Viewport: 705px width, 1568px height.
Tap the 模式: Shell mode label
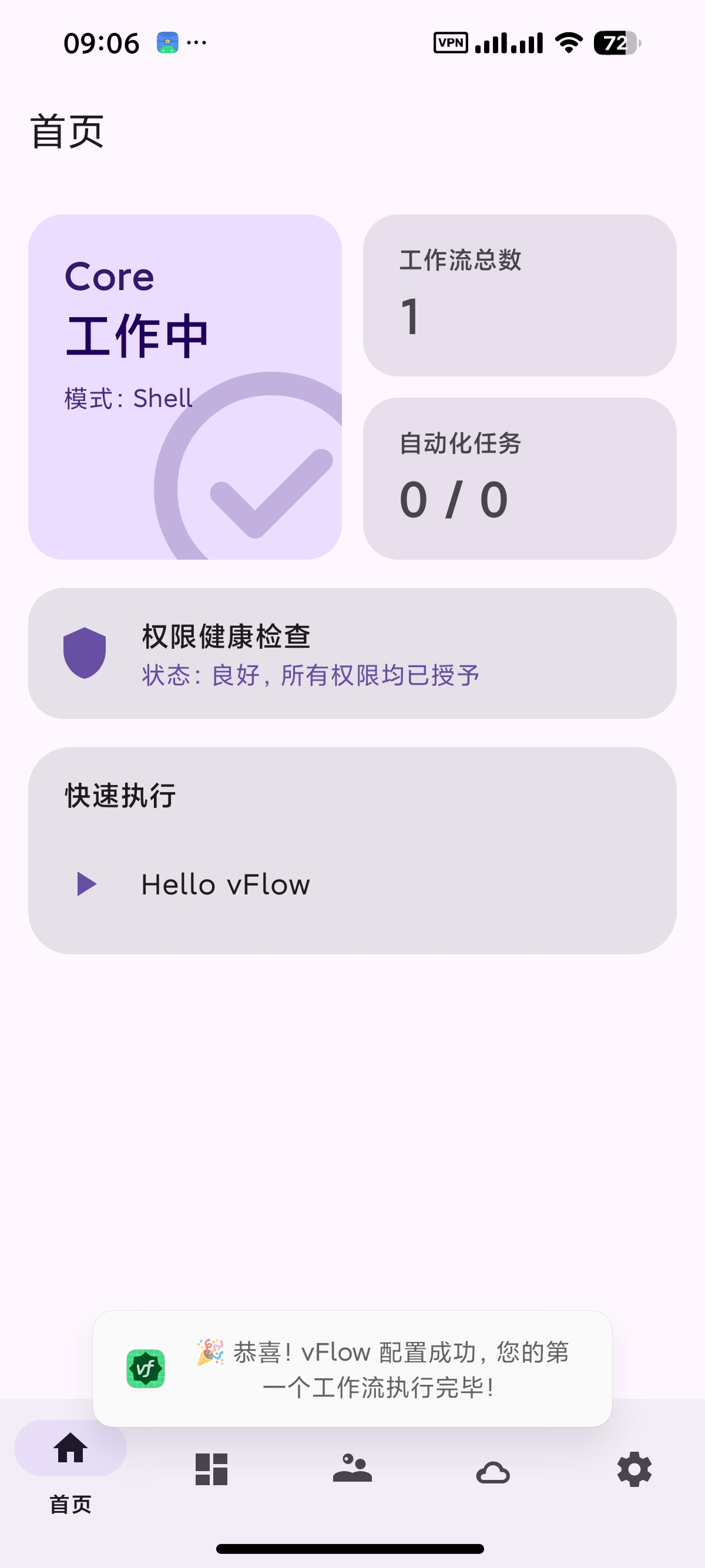(127, 397)
